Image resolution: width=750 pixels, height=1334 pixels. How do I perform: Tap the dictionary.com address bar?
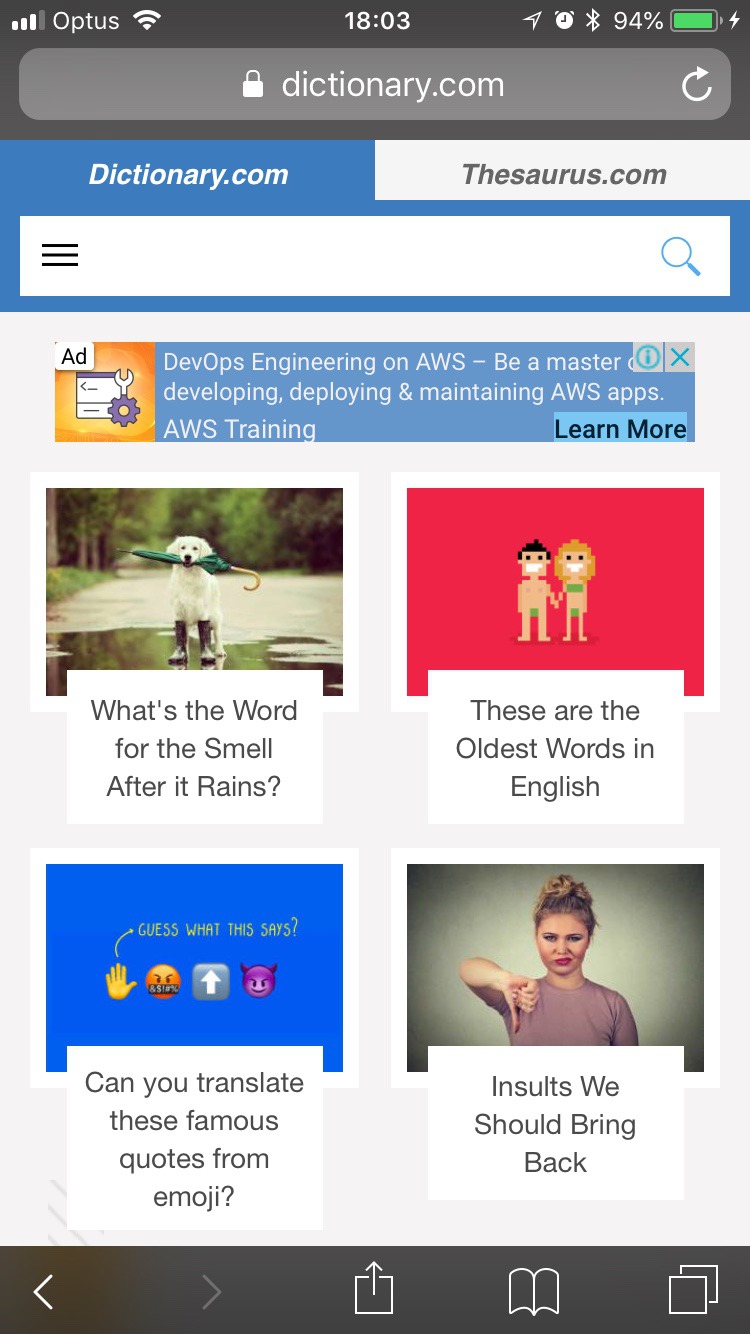click(374, 85)
